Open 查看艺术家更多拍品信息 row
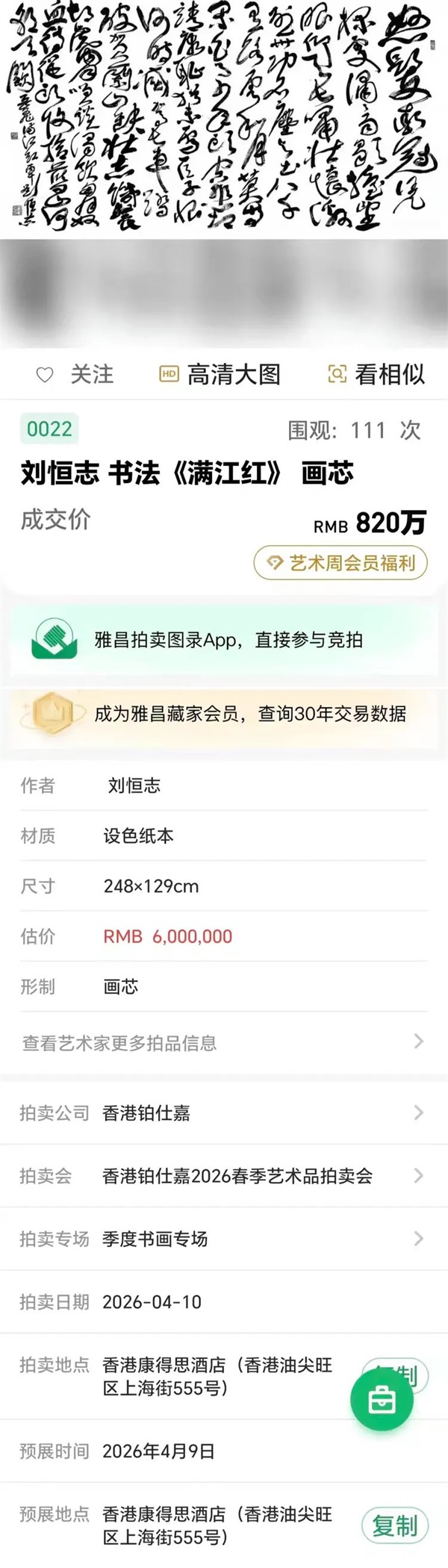This screenshot has height=1568, width=448. point(223,1043)
